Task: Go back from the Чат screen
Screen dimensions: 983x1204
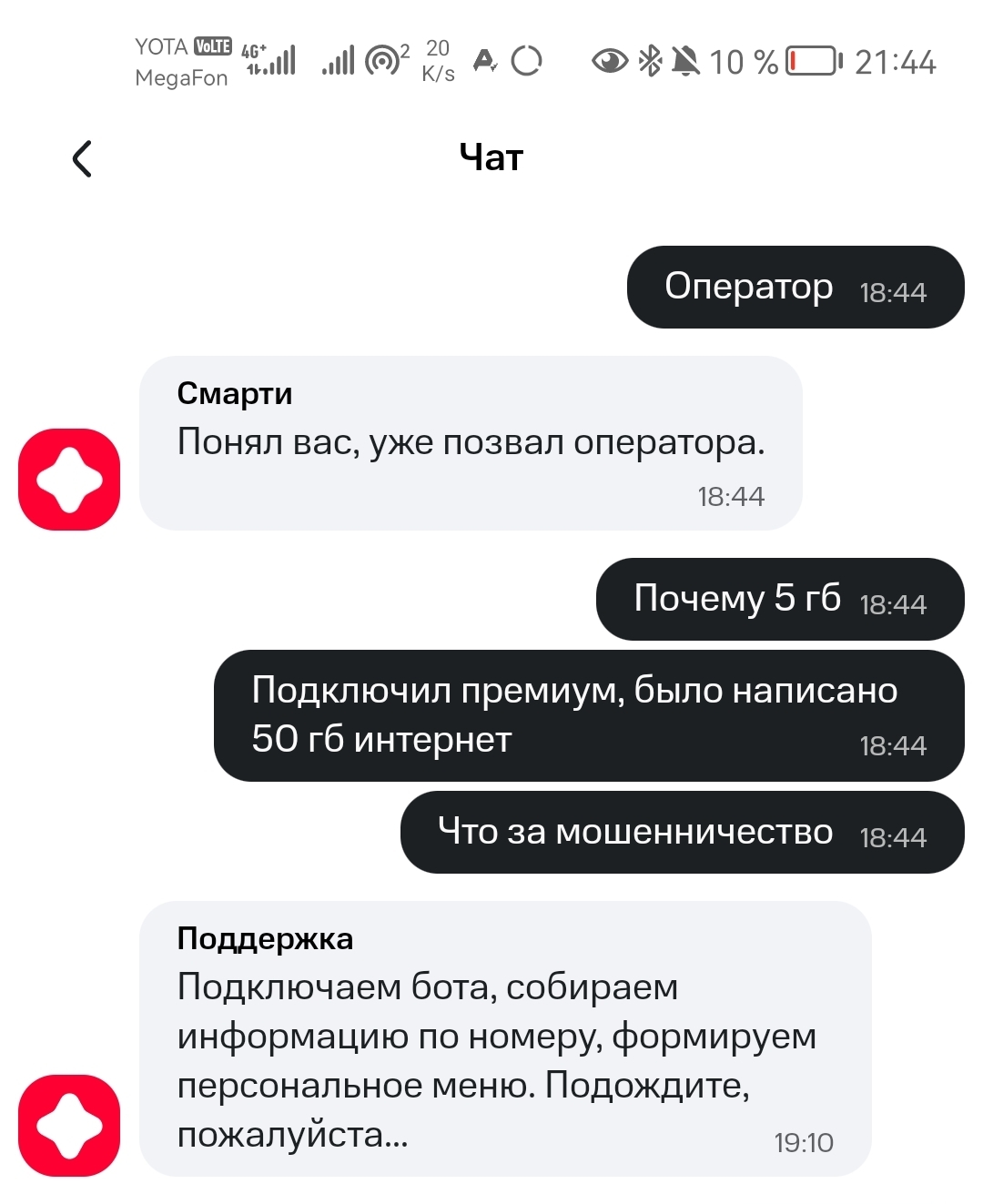Action: [x=82, y=159]
